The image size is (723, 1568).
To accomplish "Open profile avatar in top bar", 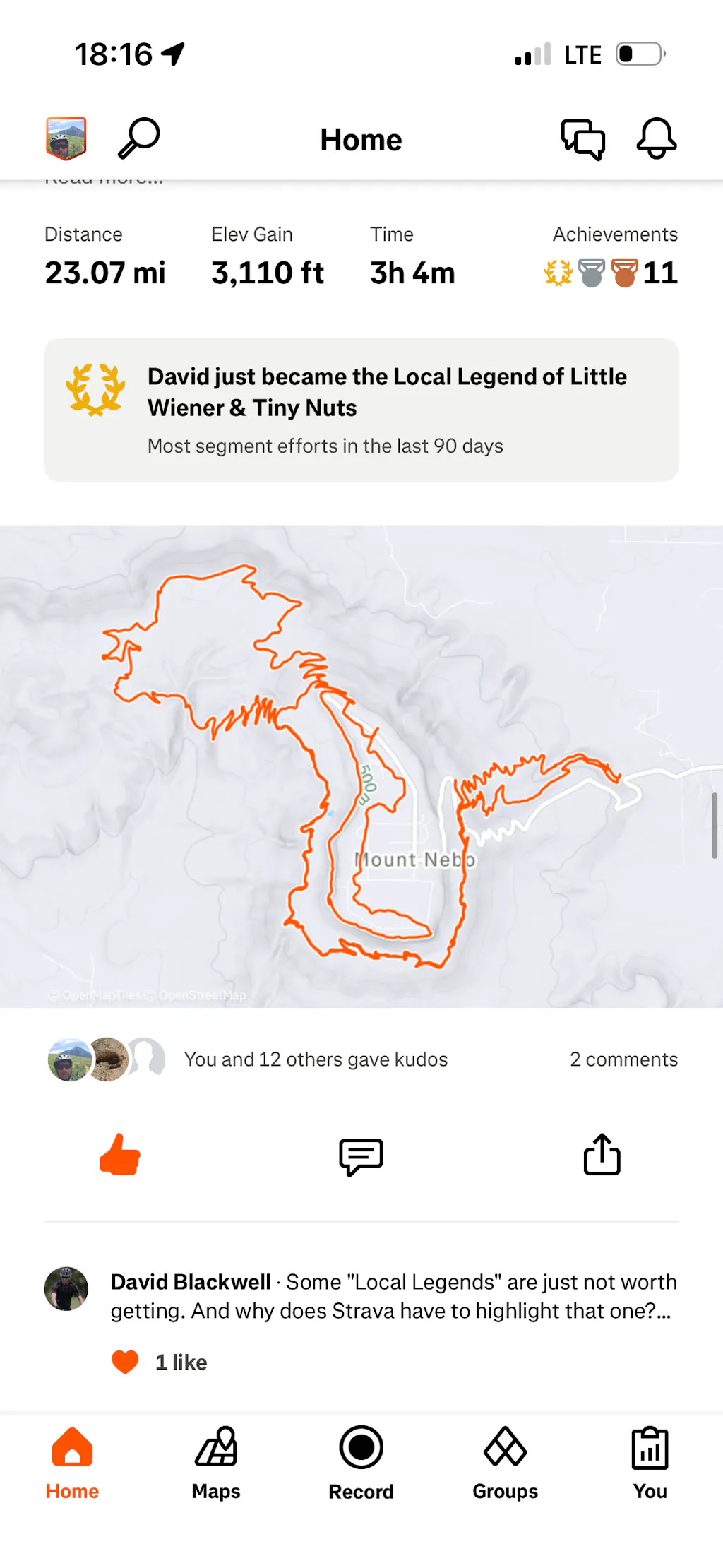I will [66, 138].
